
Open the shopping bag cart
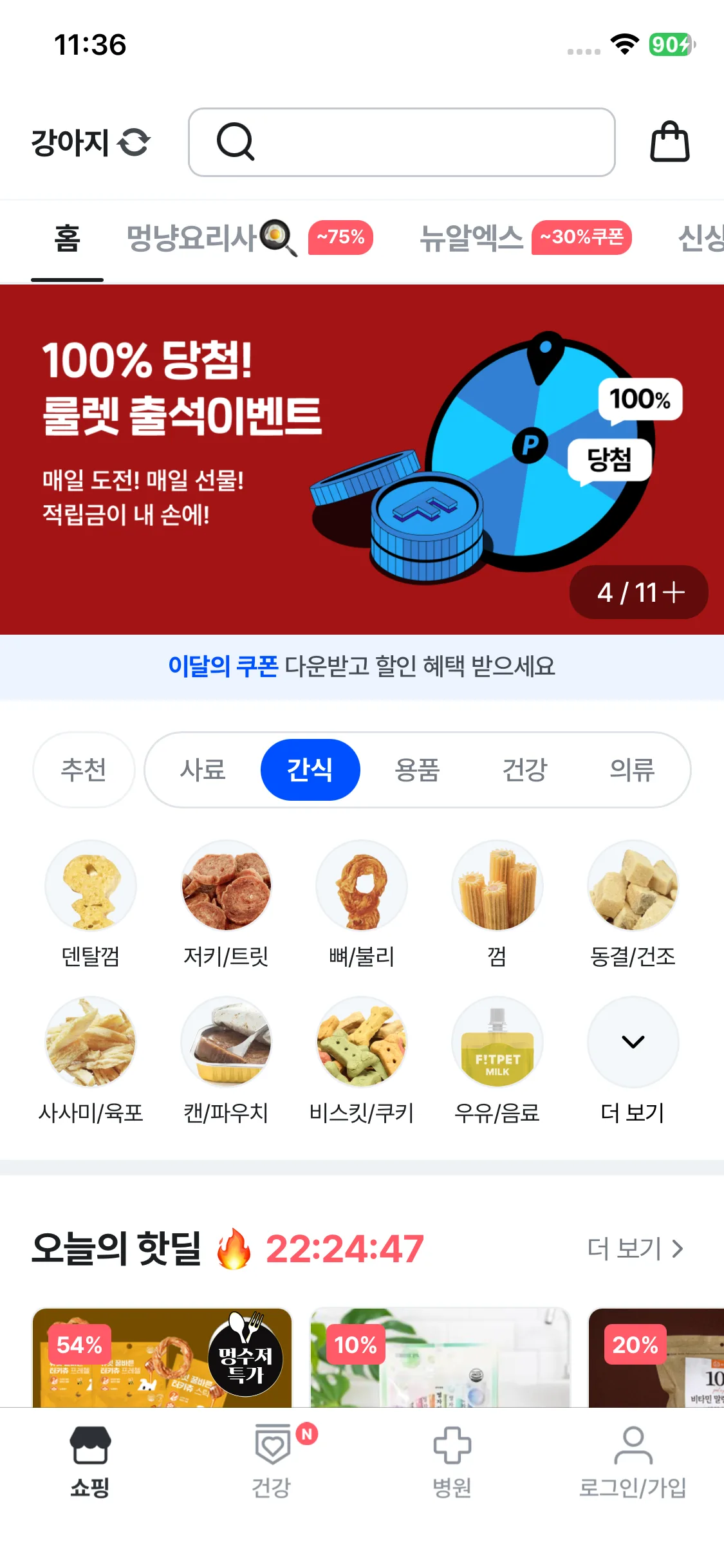coord(669,142)
